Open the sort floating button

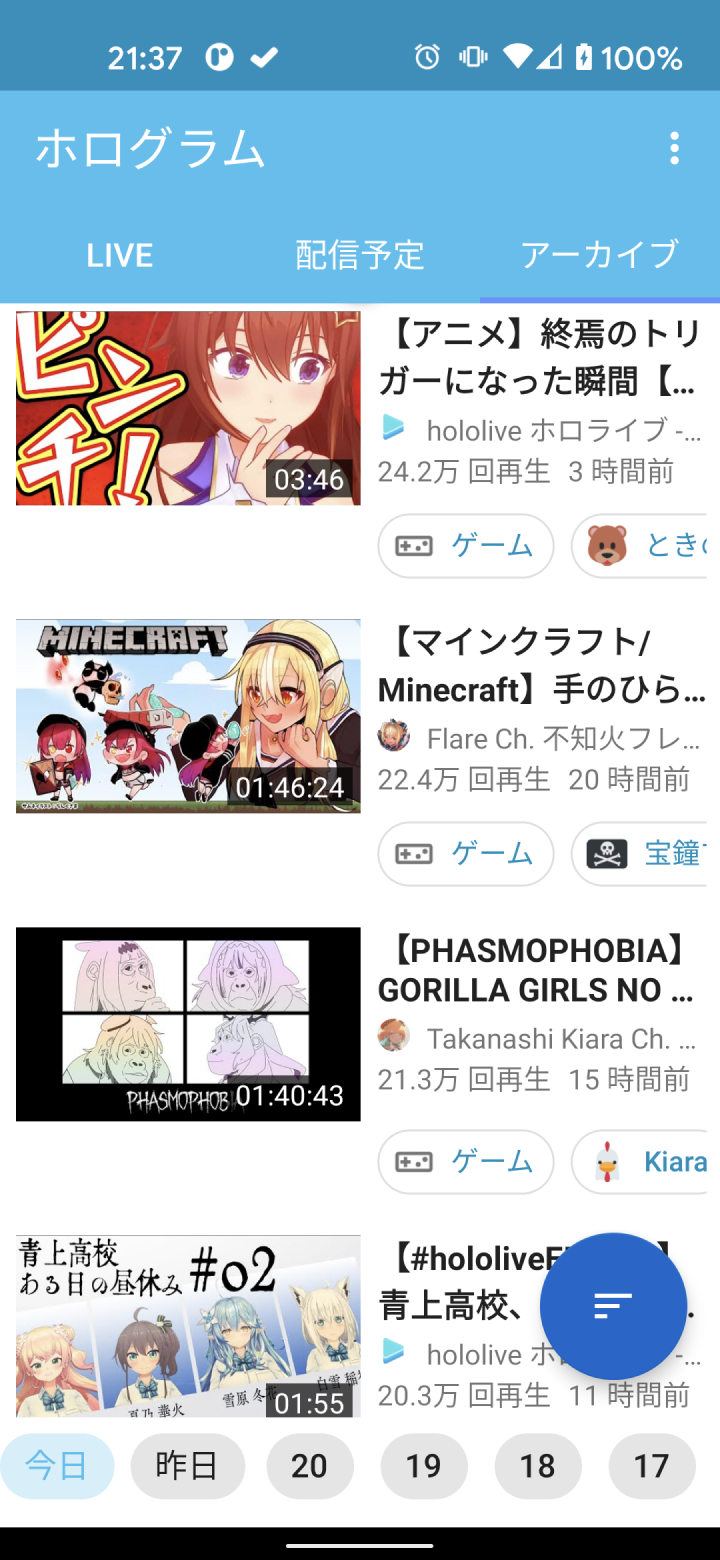pyautogui.click(x=613, y=1305)
